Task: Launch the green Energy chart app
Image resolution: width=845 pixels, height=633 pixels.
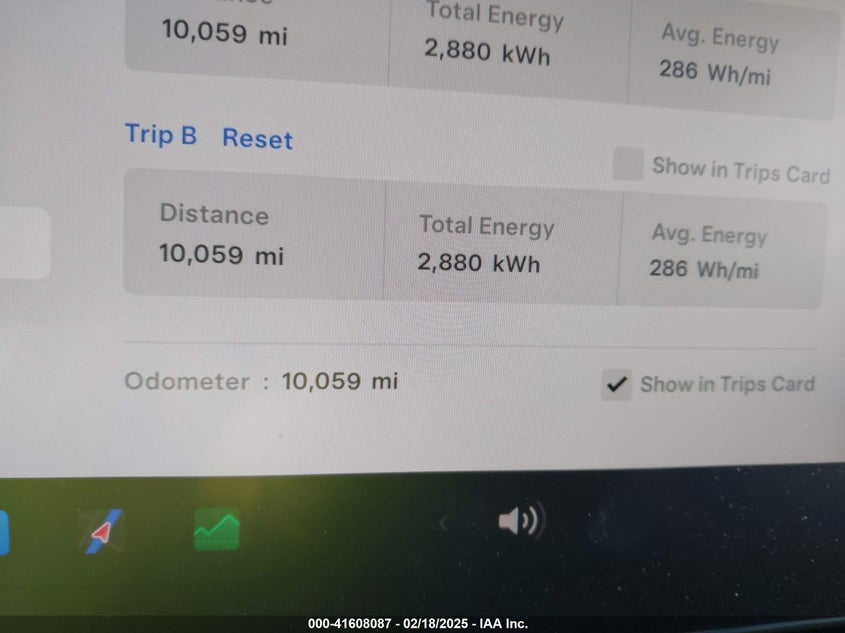Action: tap(217, 530)
